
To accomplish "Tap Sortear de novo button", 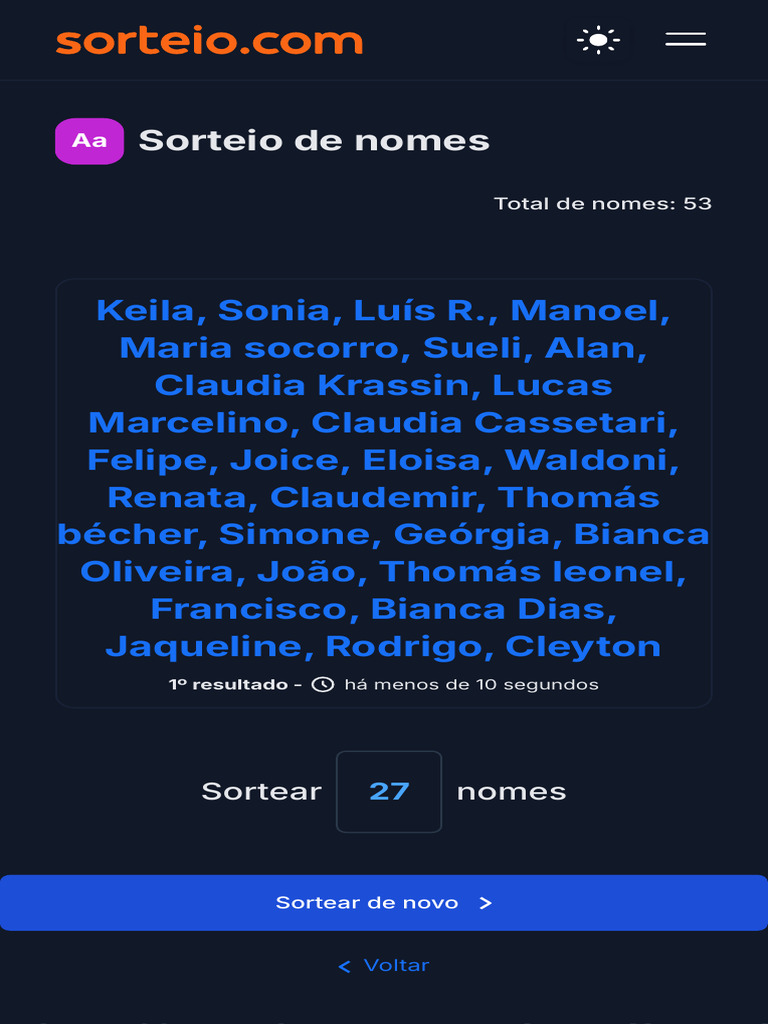I will 384,903.
